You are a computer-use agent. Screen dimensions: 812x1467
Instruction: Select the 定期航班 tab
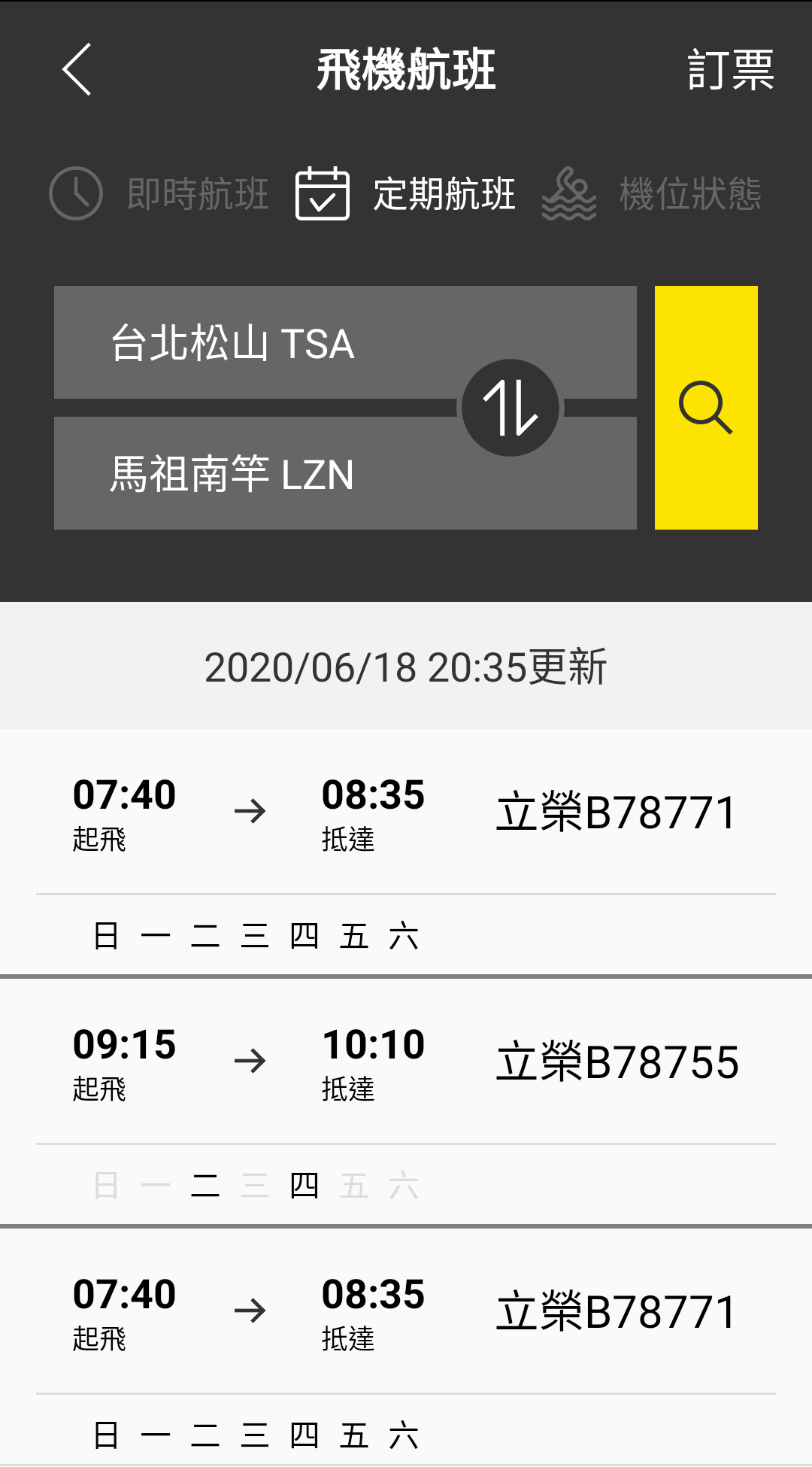pyautogui.click(x=406, y=193)
